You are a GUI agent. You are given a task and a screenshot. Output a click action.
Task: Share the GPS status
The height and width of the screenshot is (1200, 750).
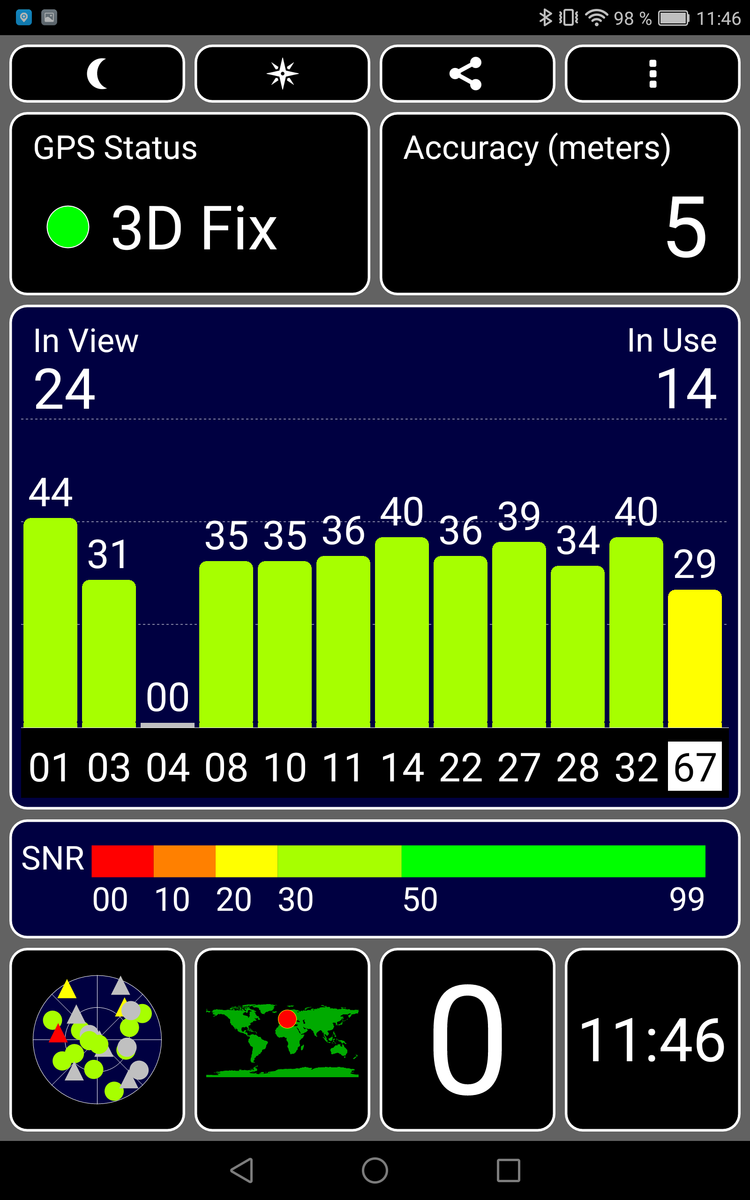466,74
